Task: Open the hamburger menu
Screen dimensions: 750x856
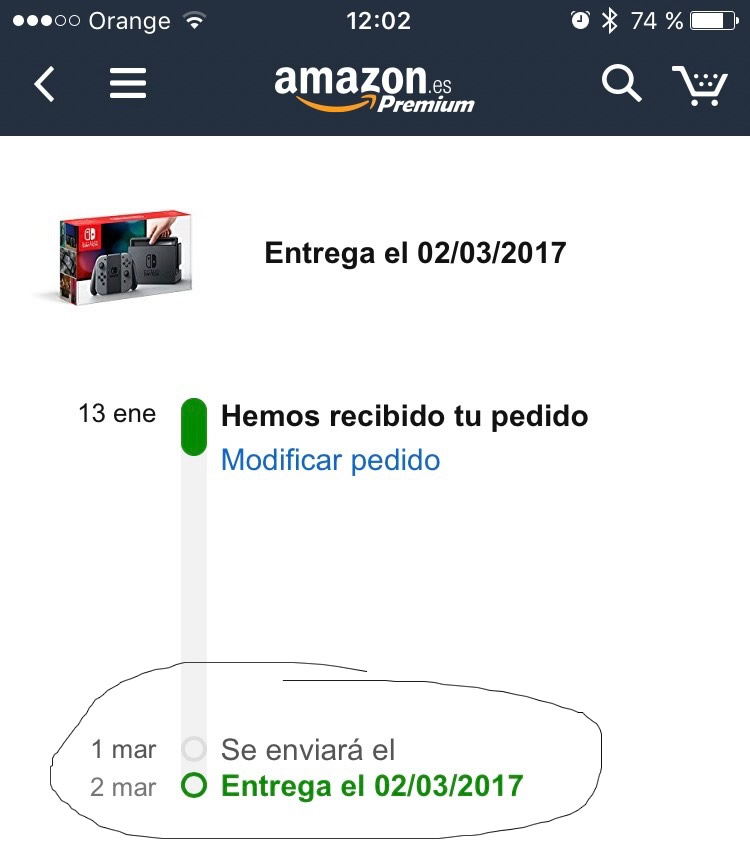Action: click(128, 84)
